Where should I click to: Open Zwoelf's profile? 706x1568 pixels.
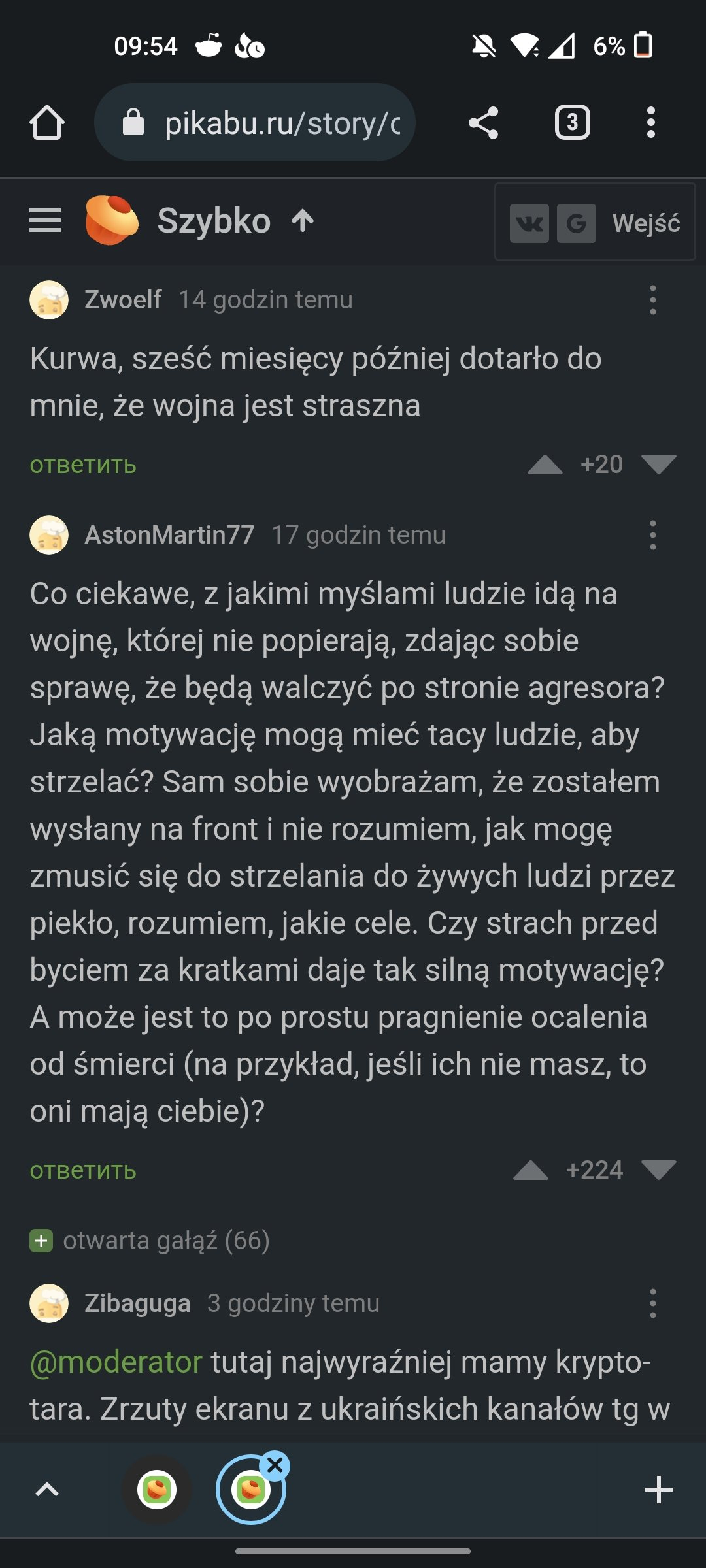click(123, 300)
